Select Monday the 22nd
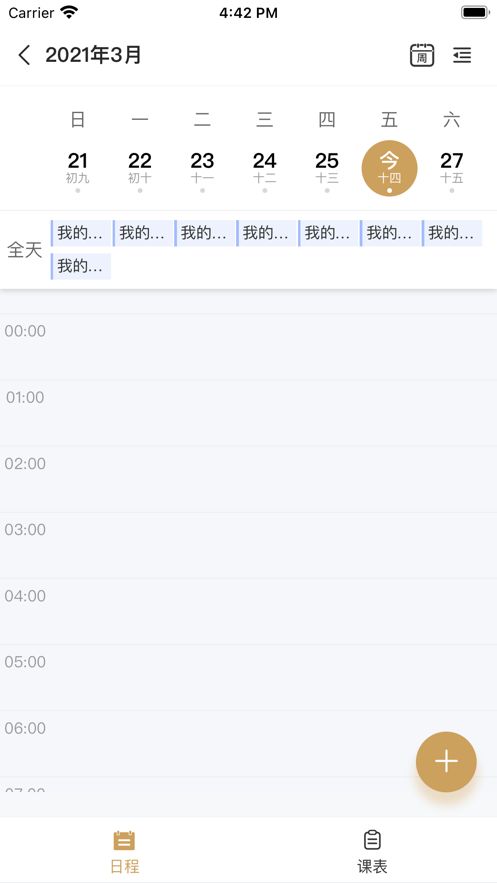The height and width of the screenshot is (883, 497). [140, 168]
